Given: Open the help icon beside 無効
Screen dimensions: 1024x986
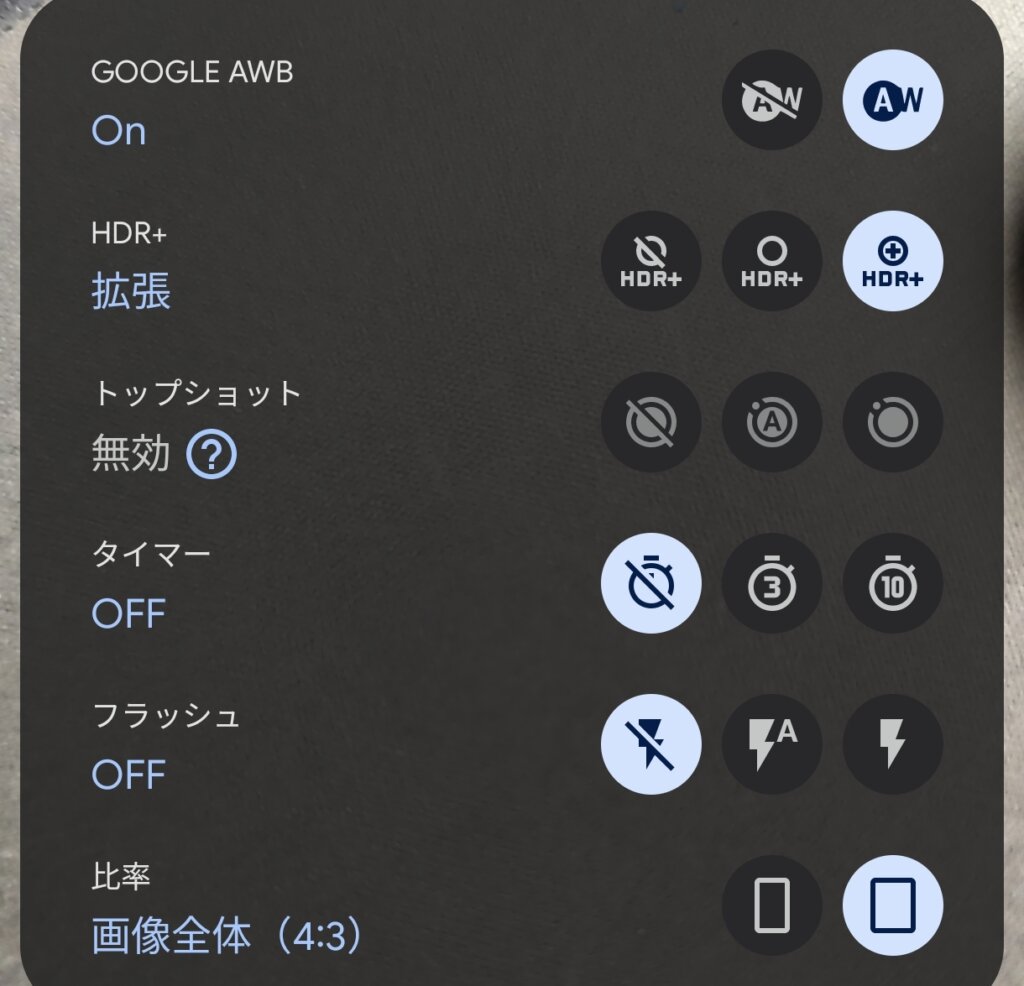Looking at the screenshot, I should (212, 457).
